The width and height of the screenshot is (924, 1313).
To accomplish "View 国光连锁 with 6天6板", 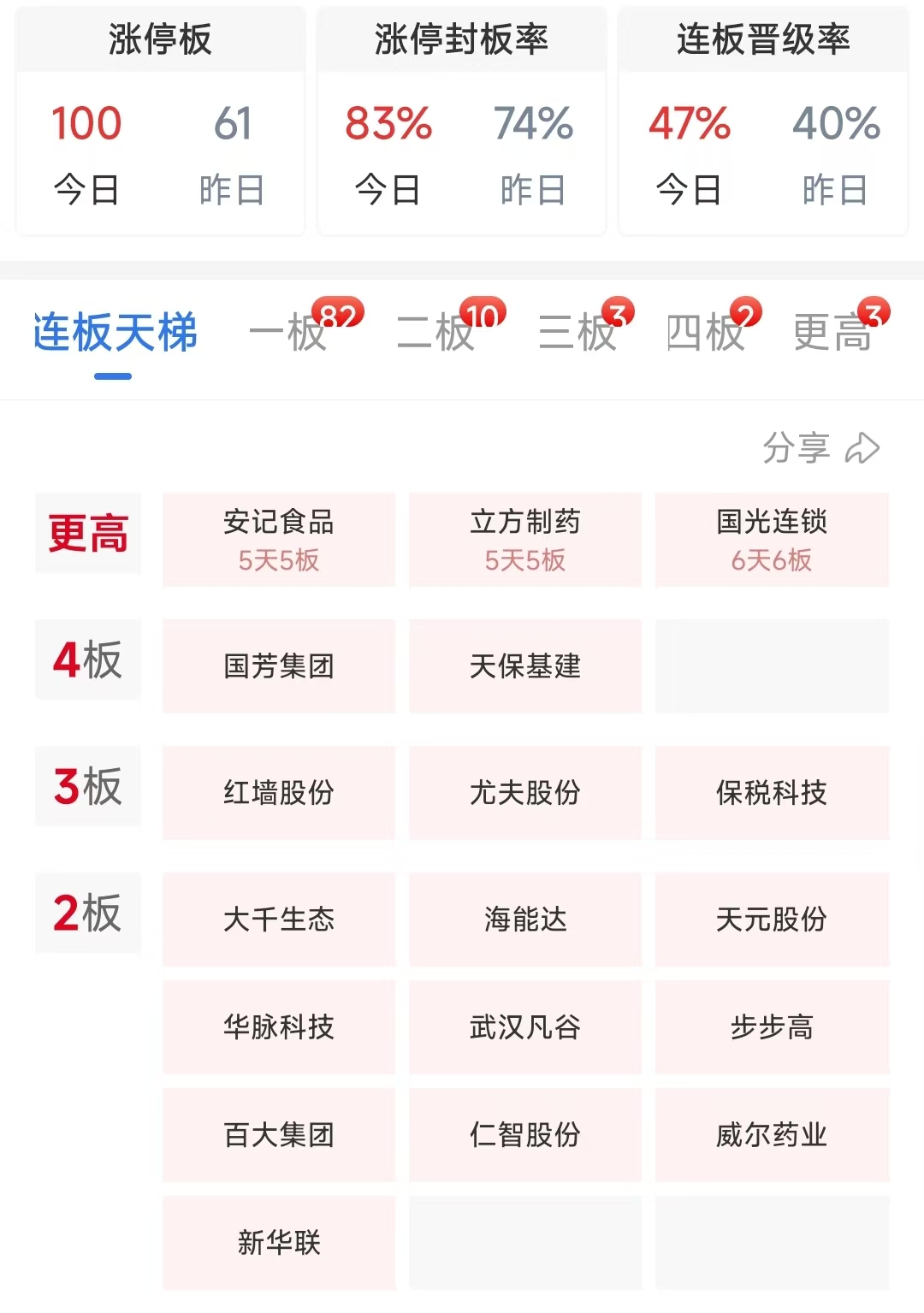I will coord(772,540).
